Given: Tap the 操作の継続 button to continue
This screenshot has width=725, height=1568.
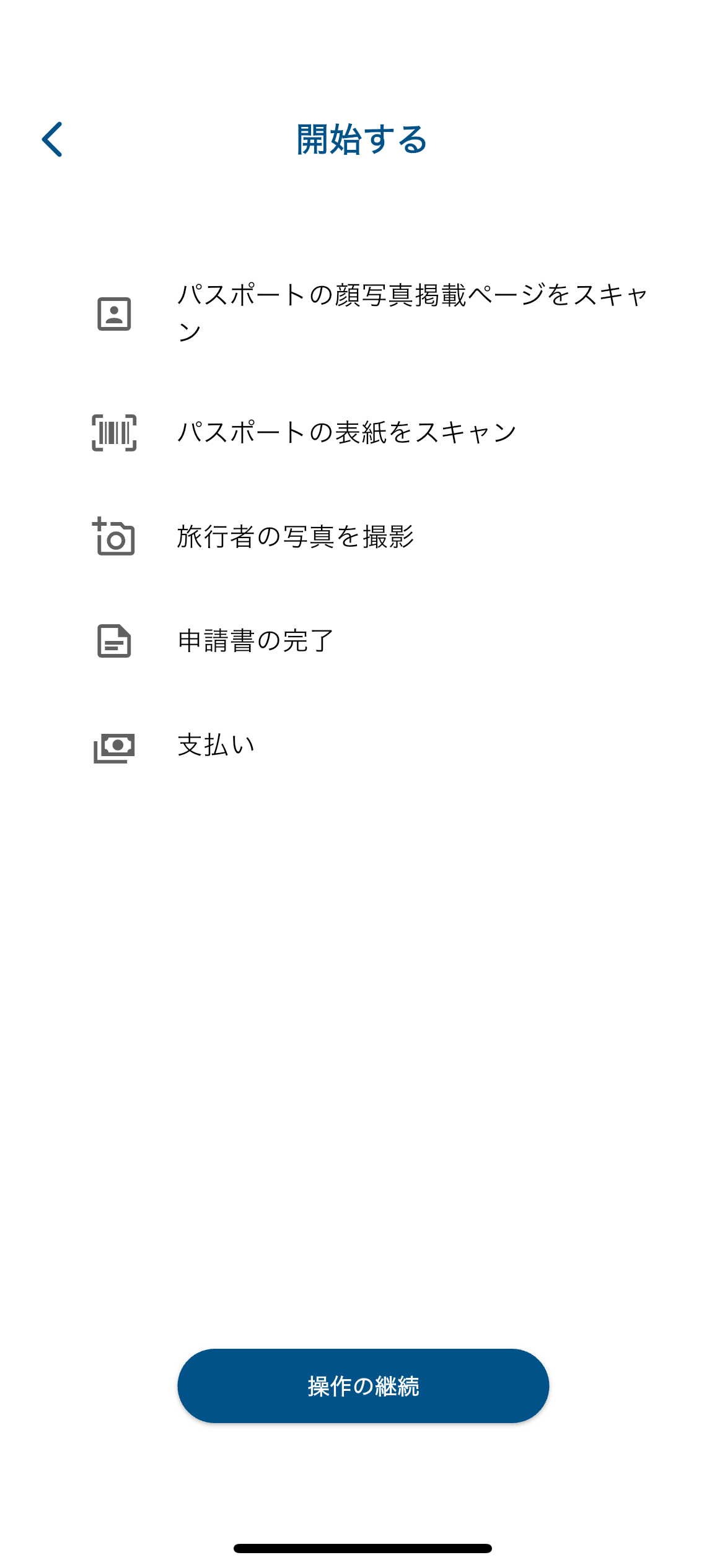Looking at the screenshot, I should point(362,1385).
